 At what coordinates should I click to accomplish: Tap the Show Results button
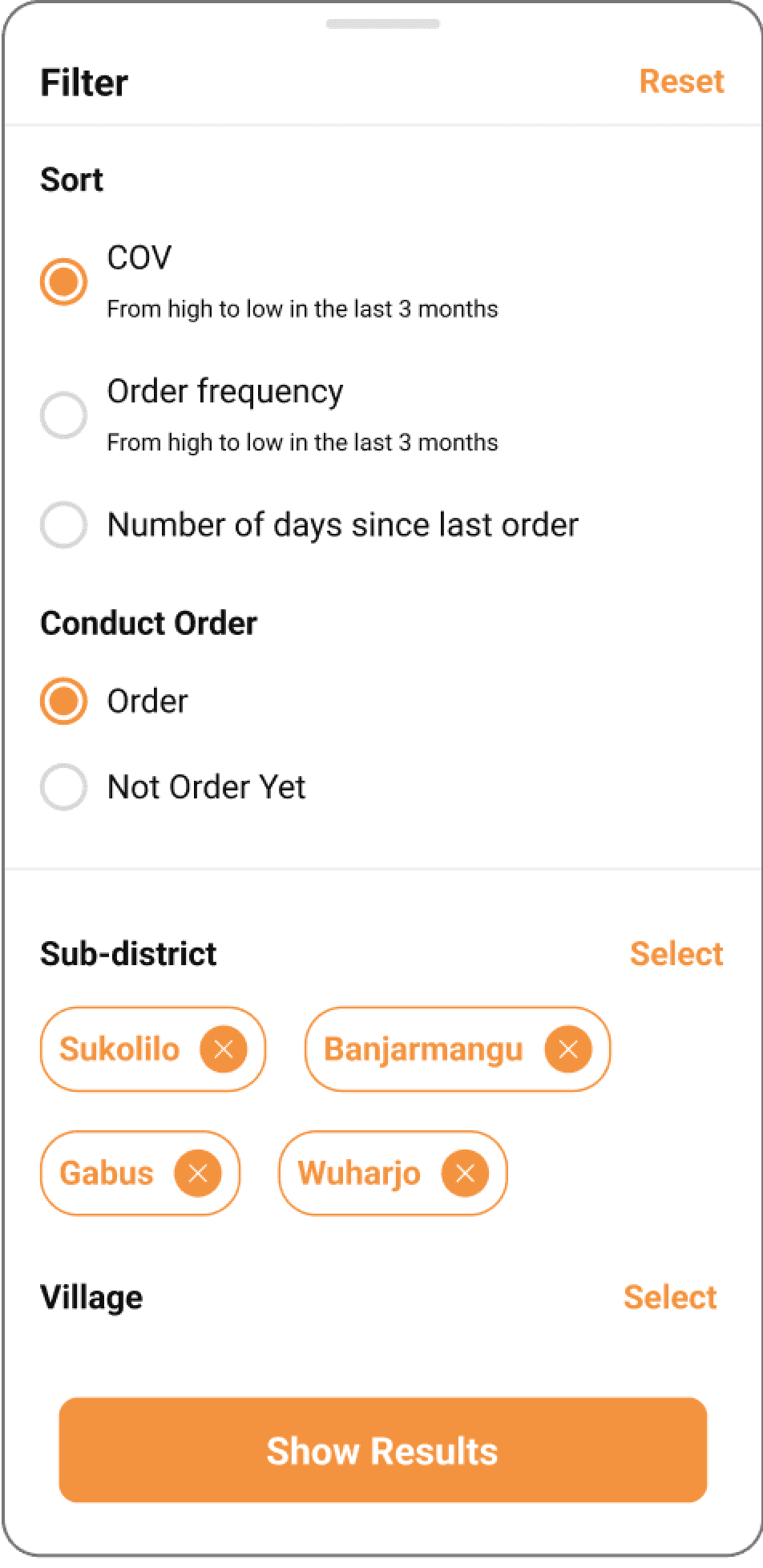tap(383, 1450)
